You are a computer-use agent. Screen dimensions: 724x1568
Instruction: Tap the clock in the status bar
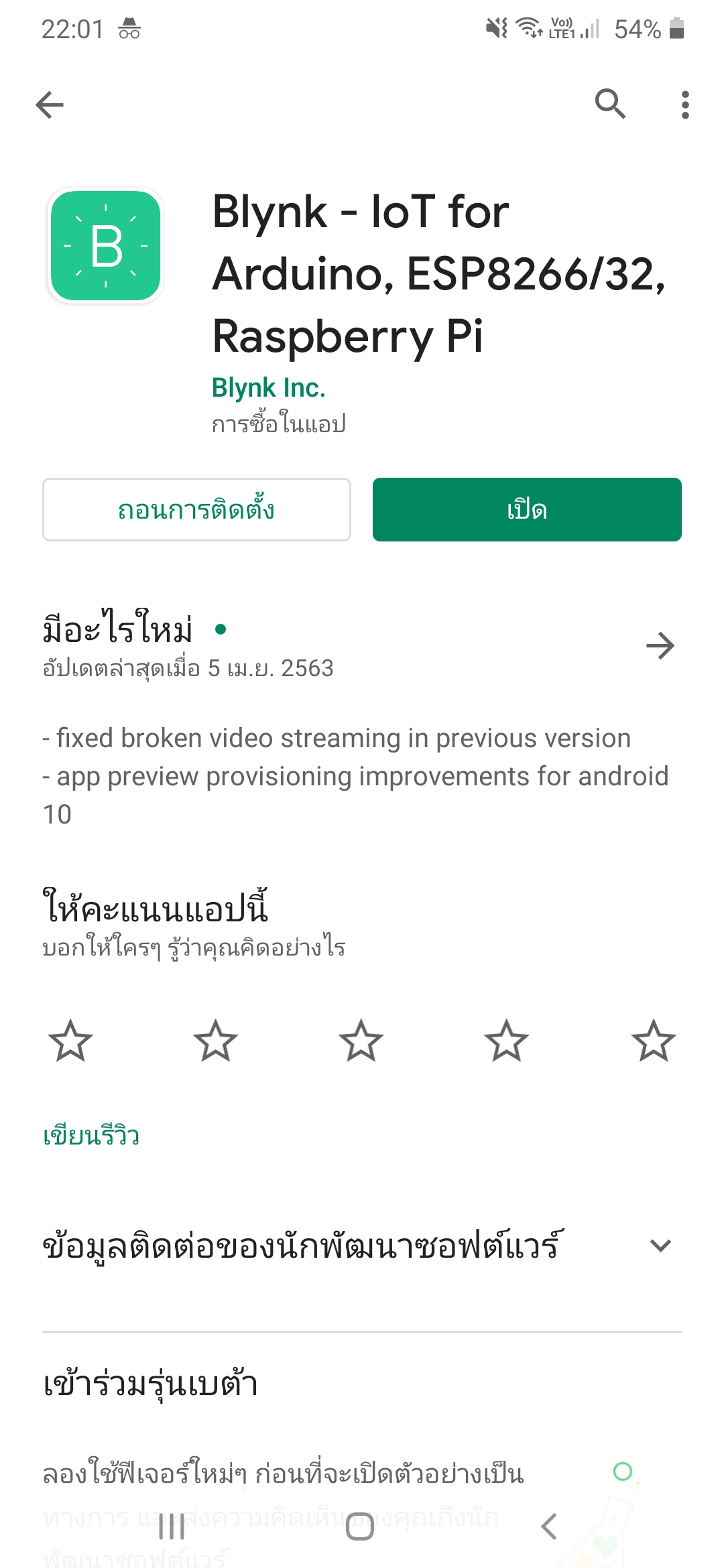point(71,28)
